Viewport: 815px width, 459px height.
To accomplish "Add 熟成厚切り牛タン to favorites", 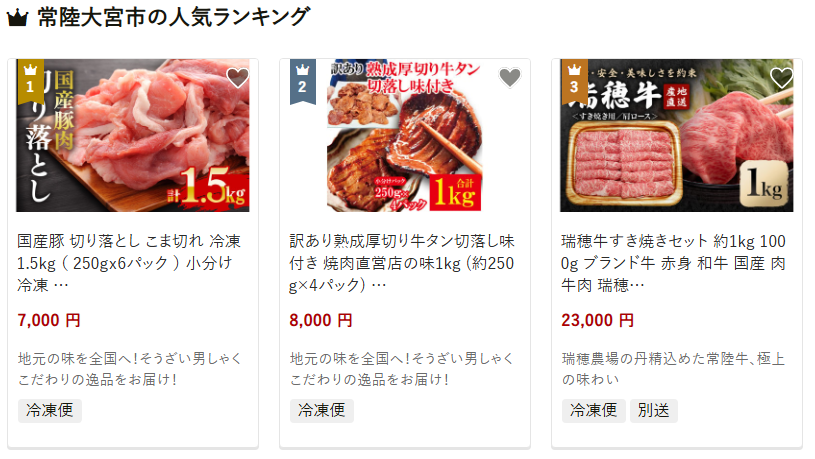I will pyautogui.click(x=509, y=78).
